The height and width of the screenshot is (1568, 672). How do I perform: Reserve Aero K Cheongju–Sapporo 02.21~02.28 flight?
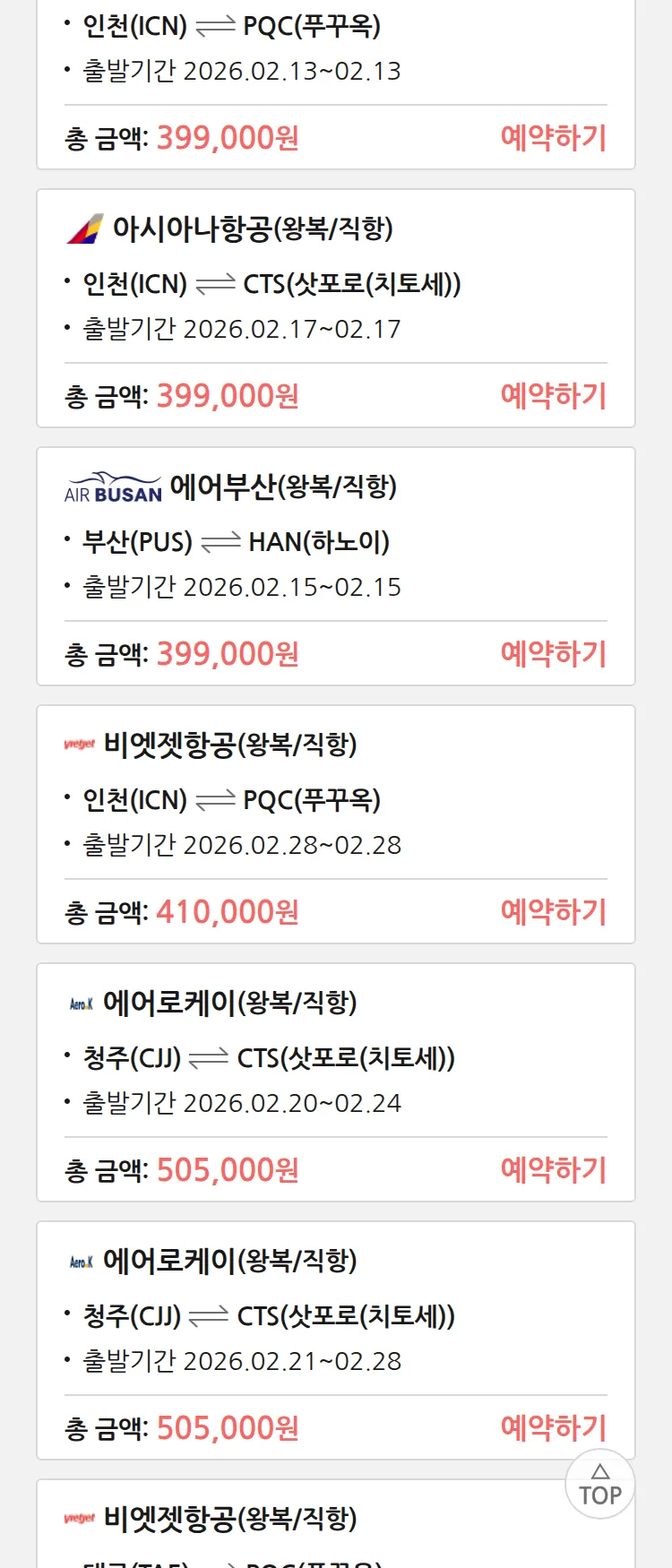pyautogui.click(x=553, y=1428)
